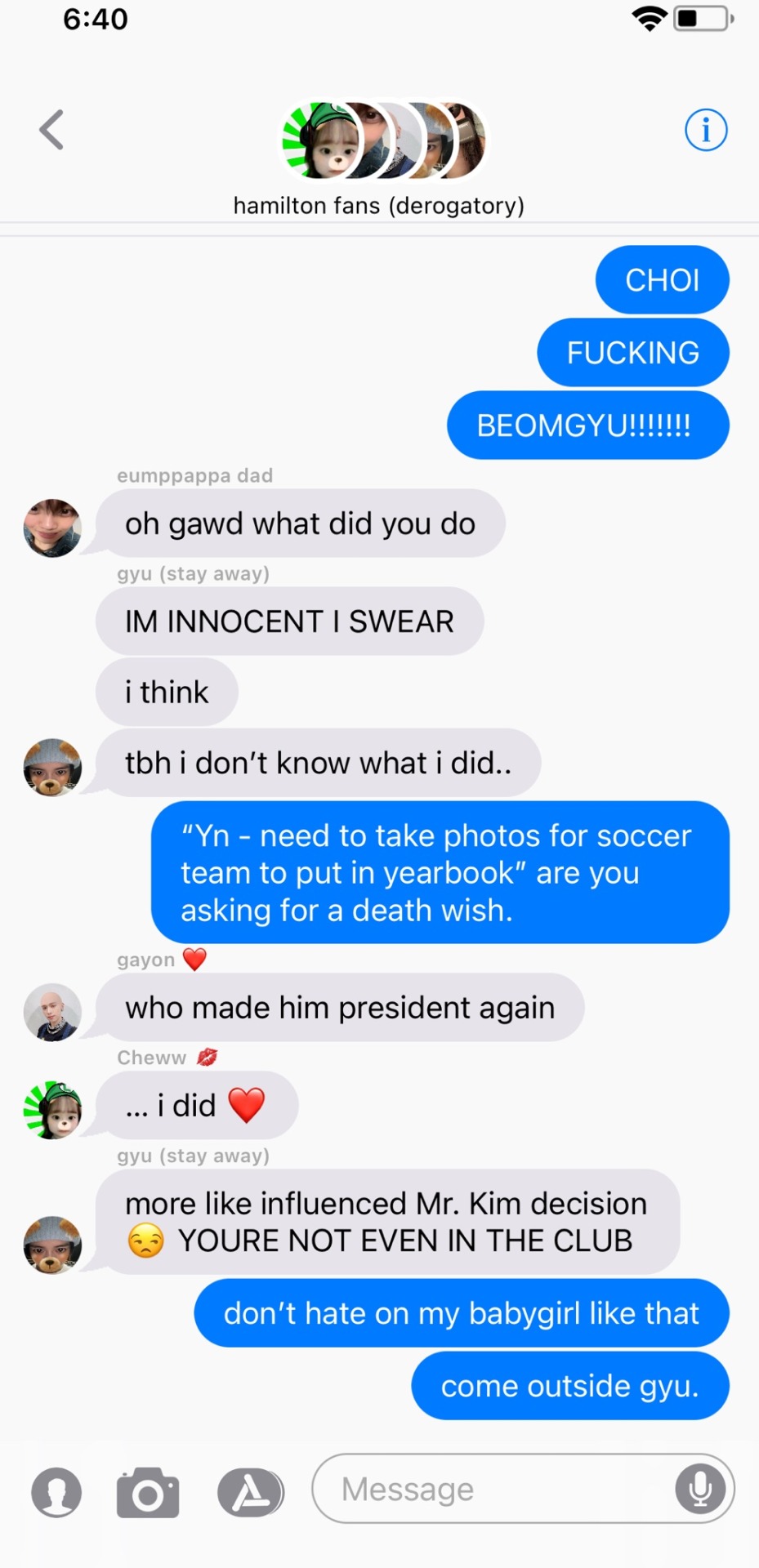Open the camera to take a photo
Screen dimensions: 759x1568
pyautogui.click(x=148, y=1492)
